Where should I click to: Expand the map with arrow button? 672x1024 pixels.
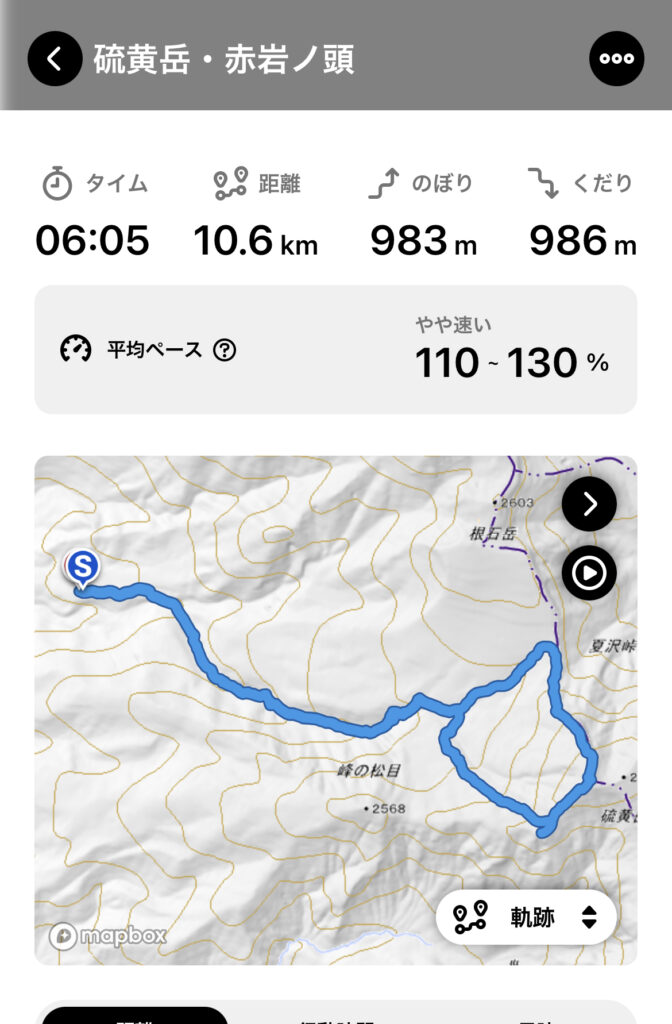589,505
